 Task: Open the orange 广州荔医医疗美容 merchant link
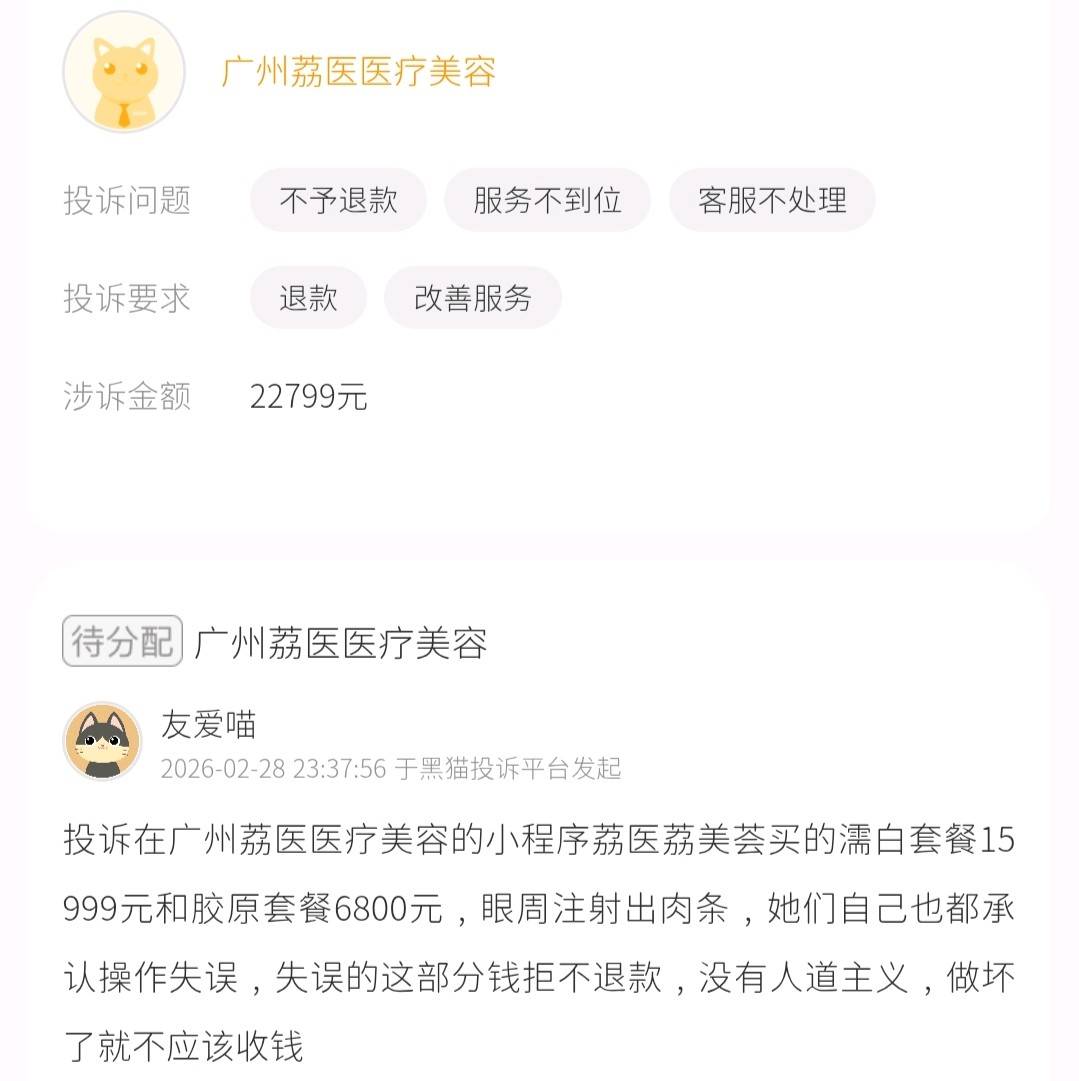point(358,72)
